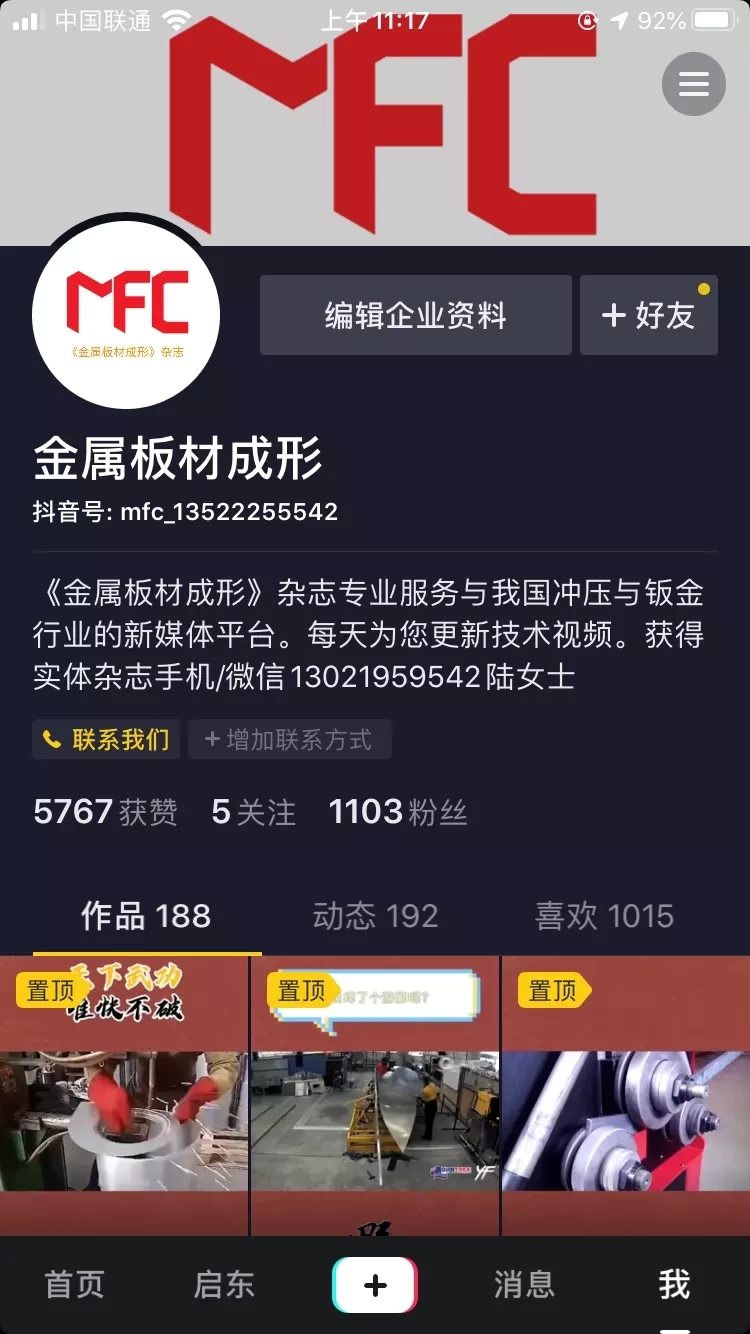Switch to the 动态 192 tab
The height and width of the screenshot is (1334, 750).
[x=375, y=916]
